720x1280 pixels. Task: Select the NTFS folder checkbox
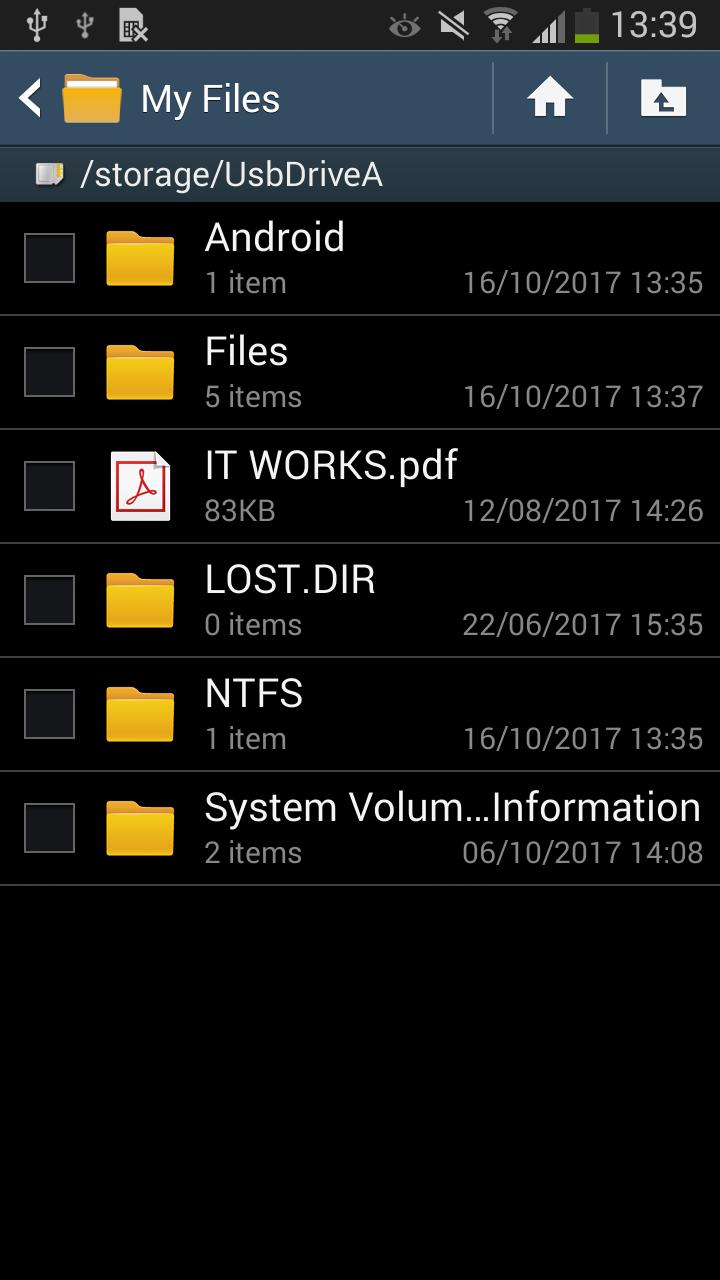50,714
